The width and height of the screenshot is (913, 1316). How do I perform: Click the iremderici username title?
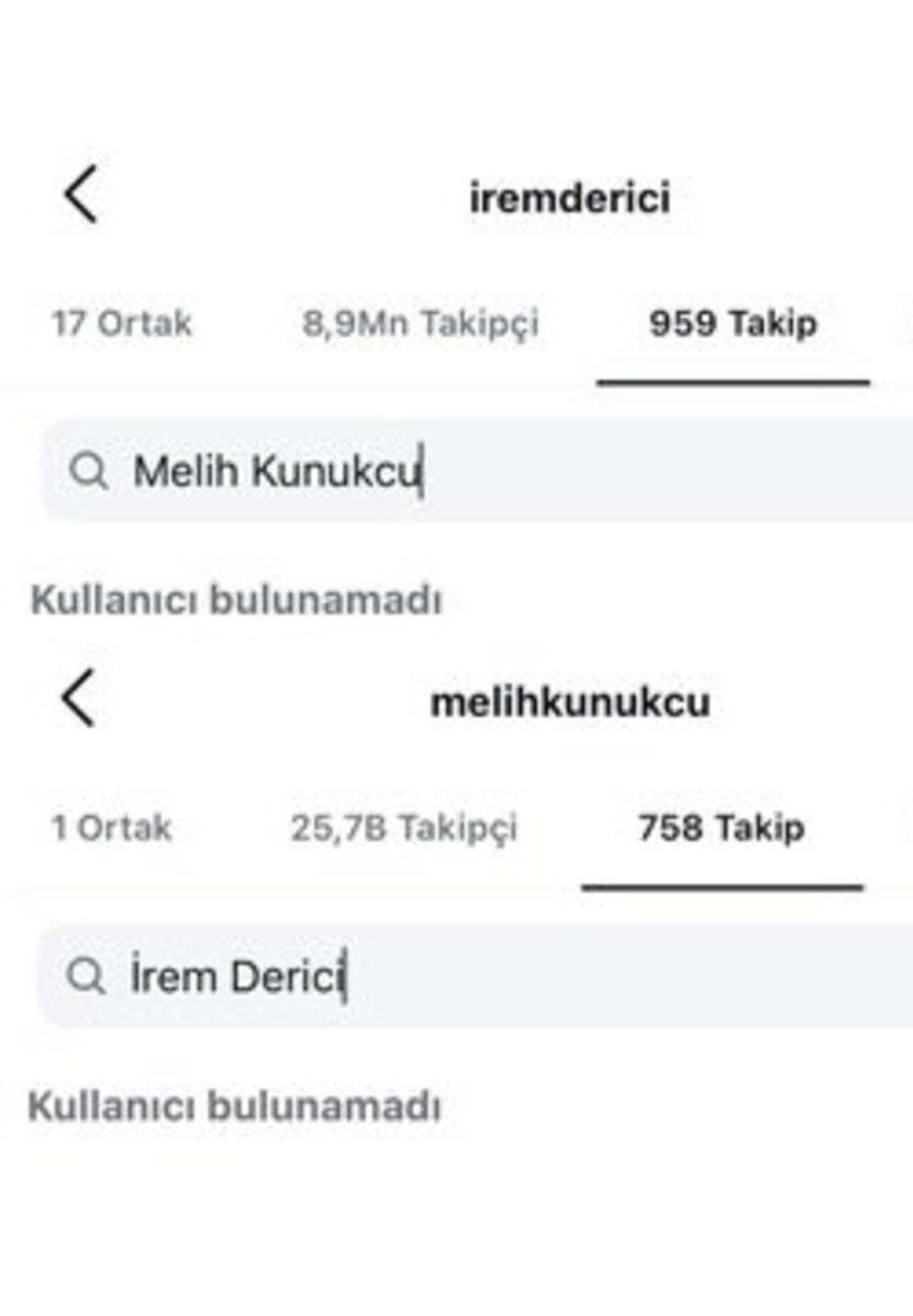pos(570,196)
